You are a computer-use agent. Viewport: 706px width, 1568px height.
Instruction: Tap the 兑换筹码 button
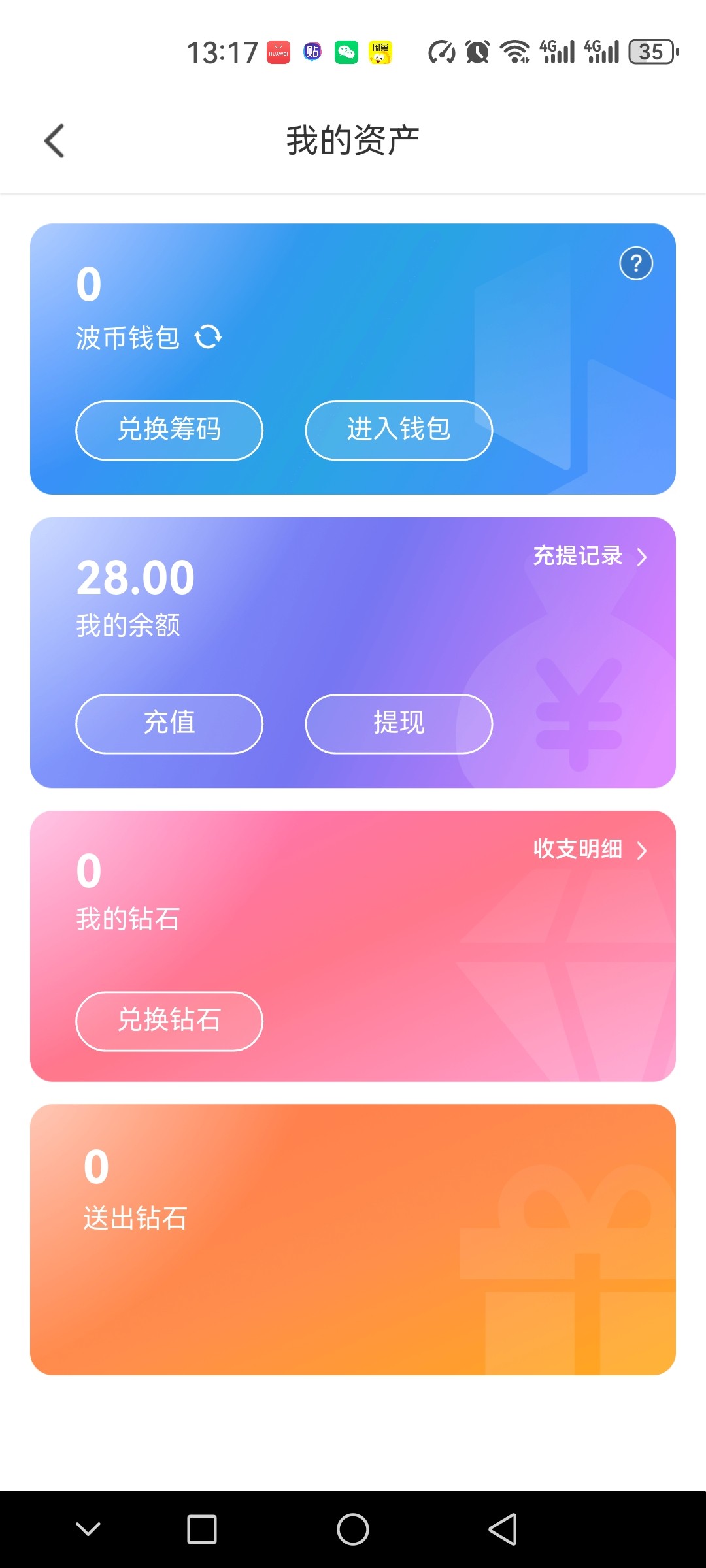(169, 431)
